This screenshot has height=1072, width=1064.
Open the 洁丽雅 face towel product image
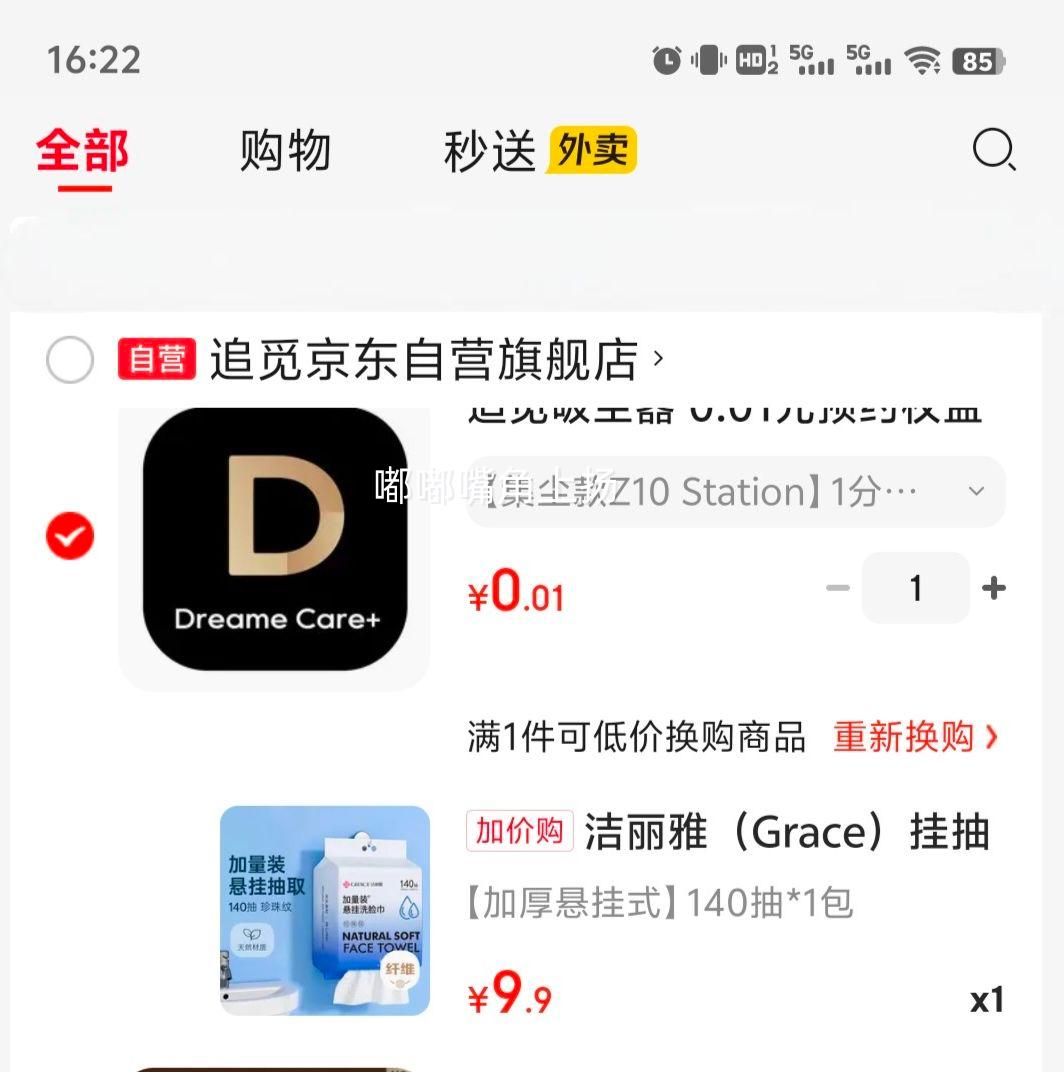[x=325, y=910]
